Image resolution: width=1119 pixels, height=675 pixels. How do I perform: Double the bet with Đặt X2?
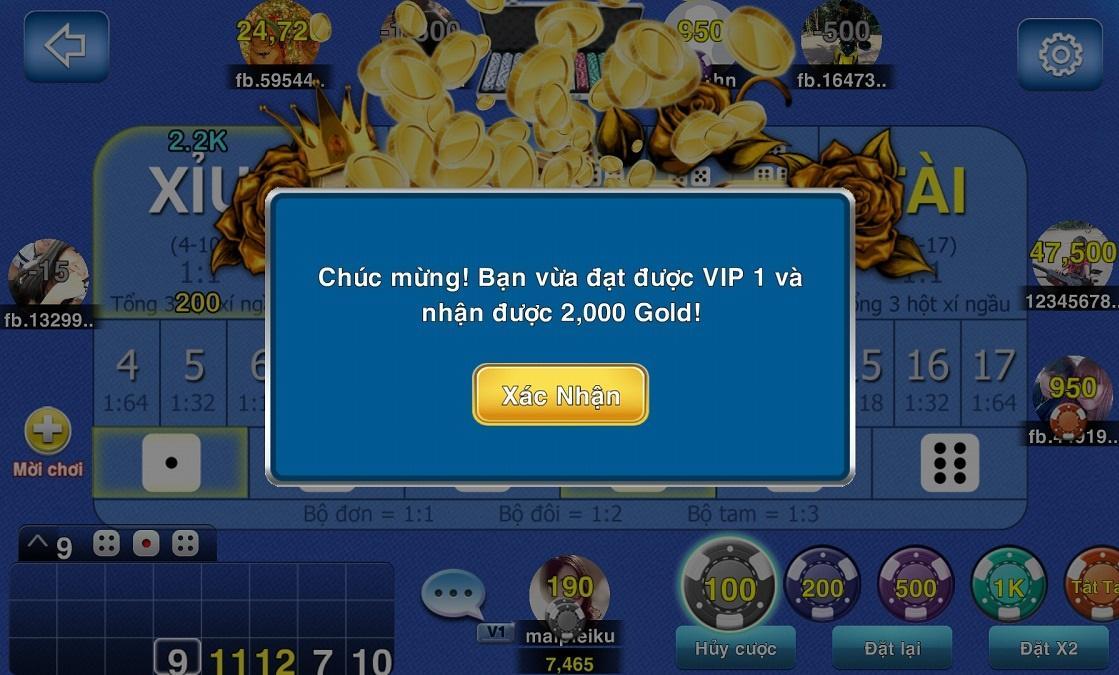tap(1048, 648)
